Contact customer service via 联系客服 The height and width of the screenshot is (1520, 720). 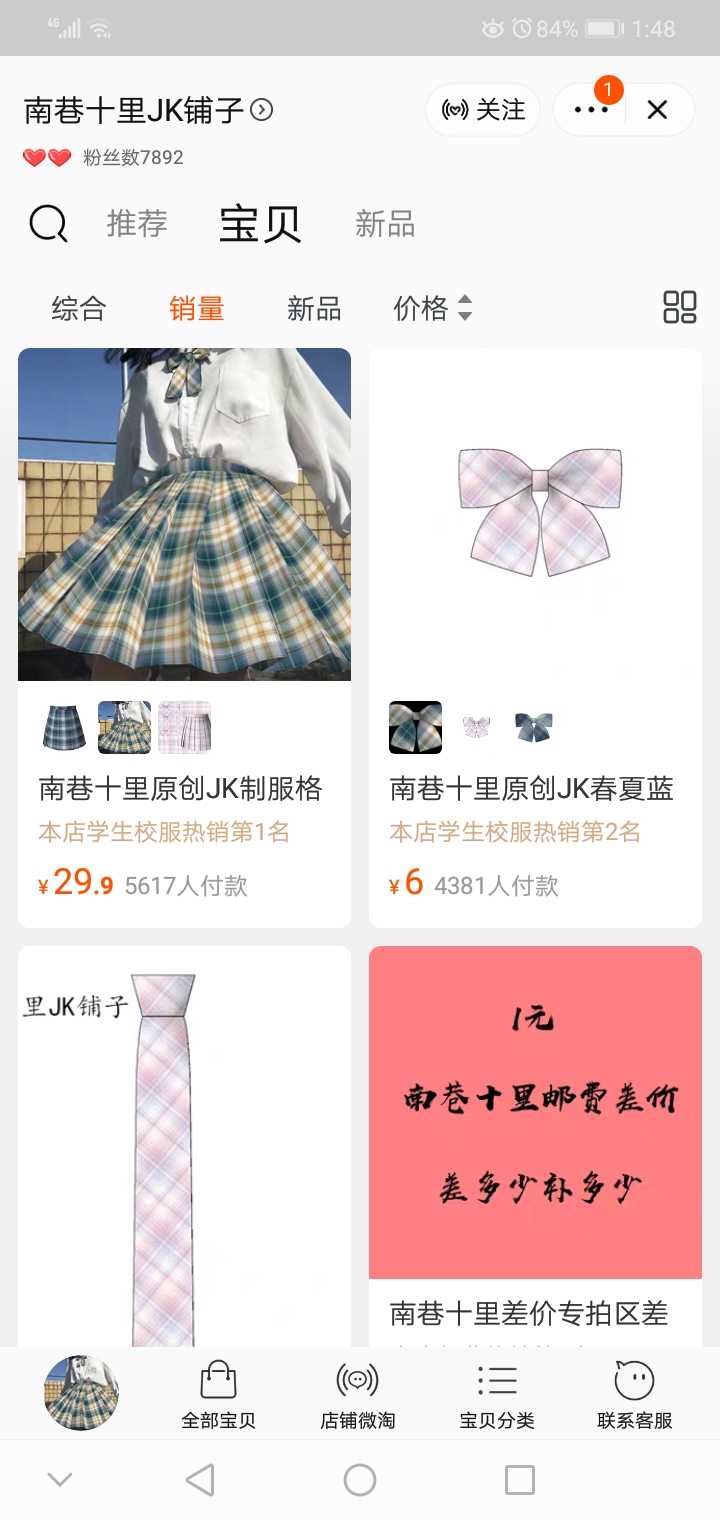coord(634,1396)
